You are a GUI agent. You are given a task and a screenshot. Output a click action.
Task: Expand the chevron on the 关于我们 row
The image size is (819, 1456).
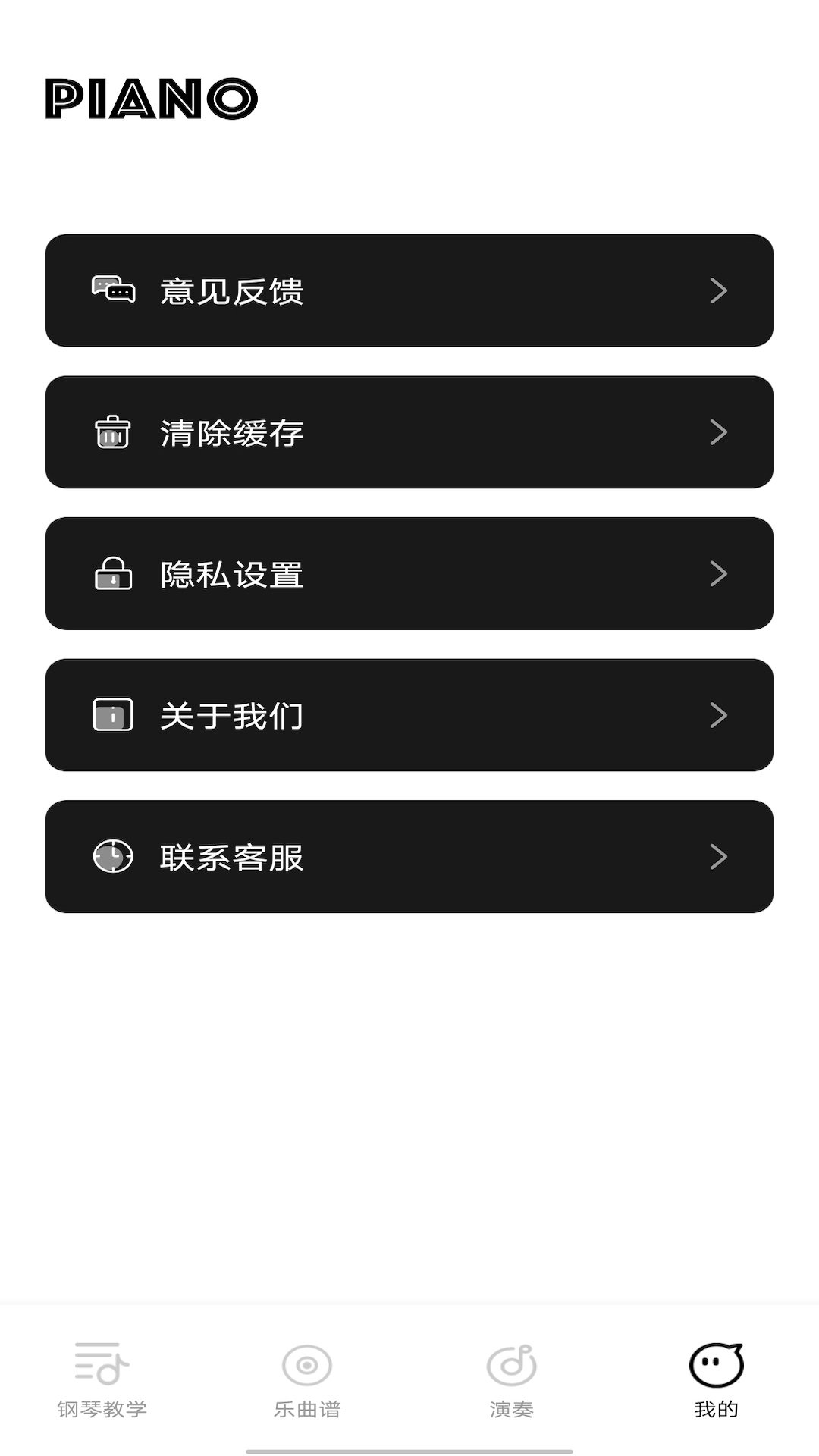(x=717, y=714)
